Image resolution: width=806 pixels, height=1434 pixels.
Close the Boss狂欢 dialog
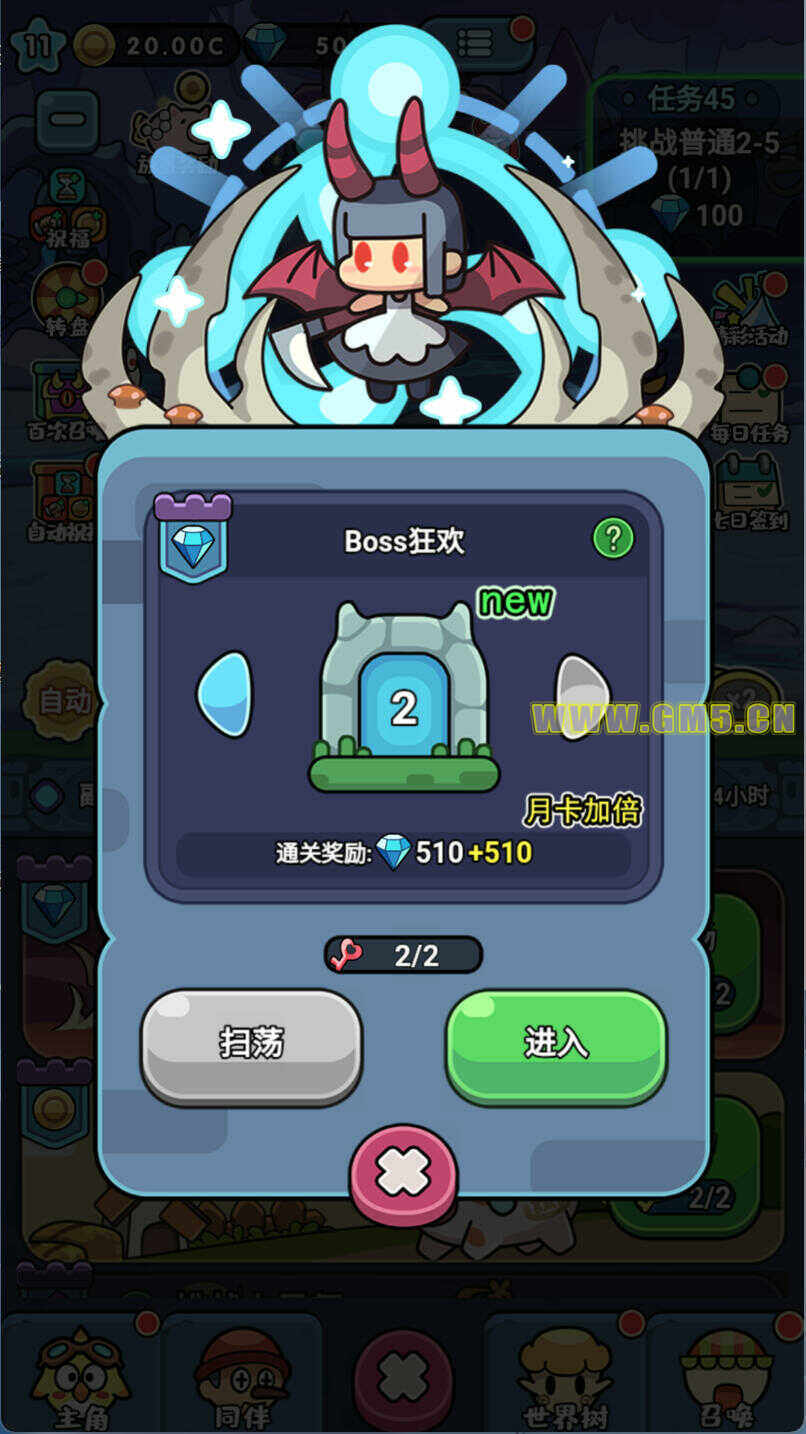click(403, 1172)
